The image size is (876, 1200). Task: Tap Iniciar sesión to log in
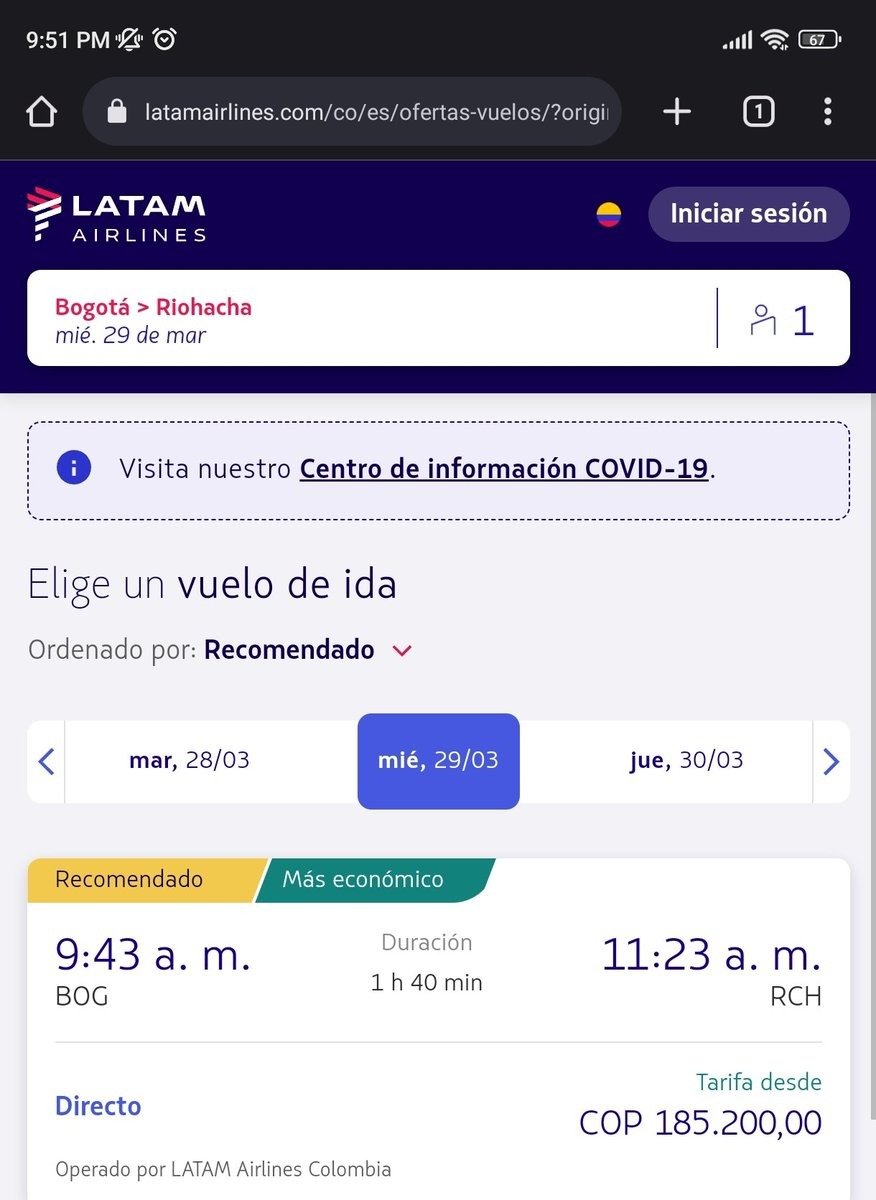point(748,214)
